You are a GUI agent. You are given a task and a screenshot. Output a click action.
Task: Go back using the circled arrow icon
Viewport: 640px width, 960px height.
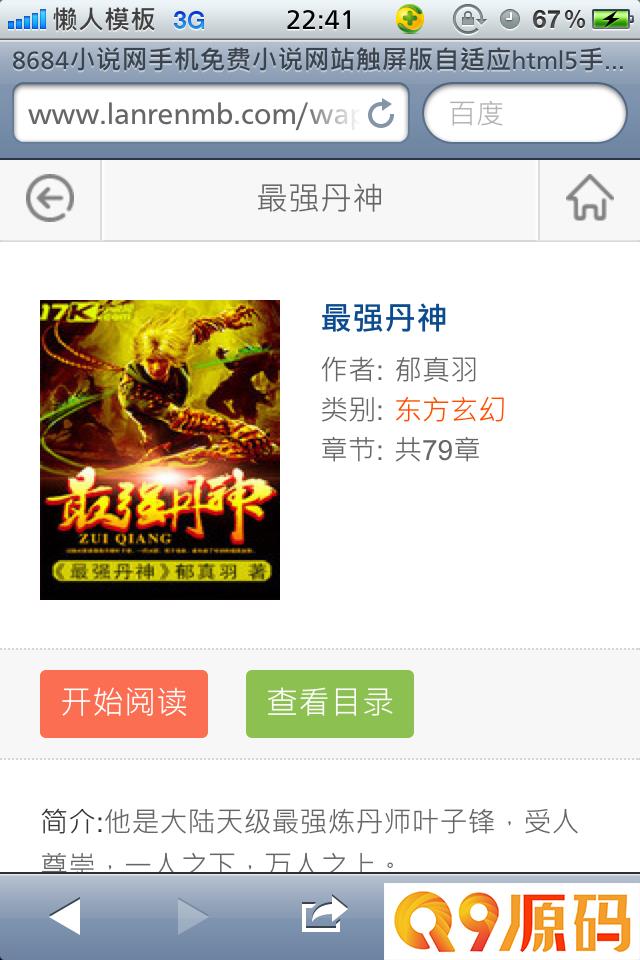(50, 199)
